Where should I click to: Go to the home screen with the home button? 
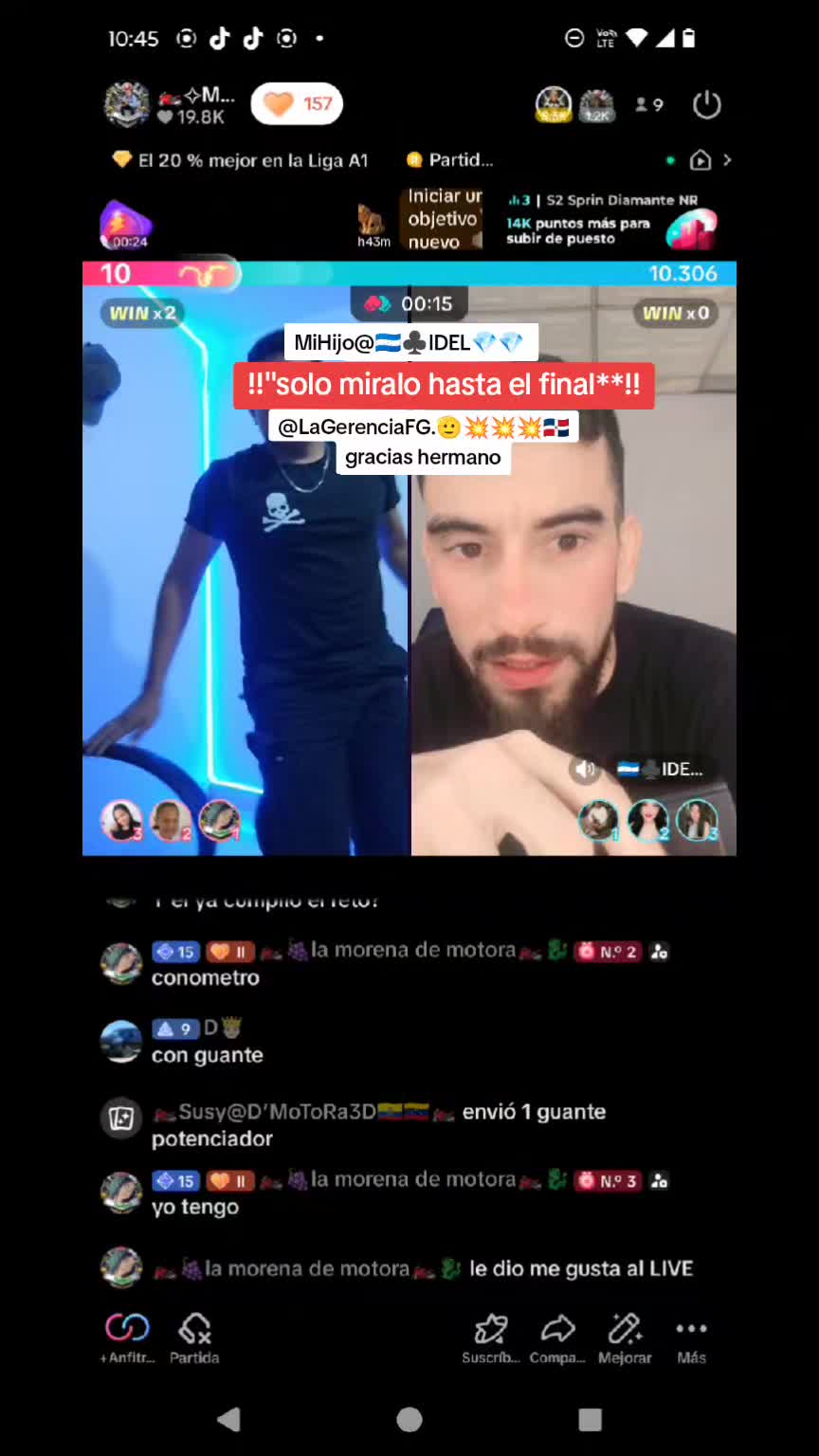click(x=409, y=1419)
